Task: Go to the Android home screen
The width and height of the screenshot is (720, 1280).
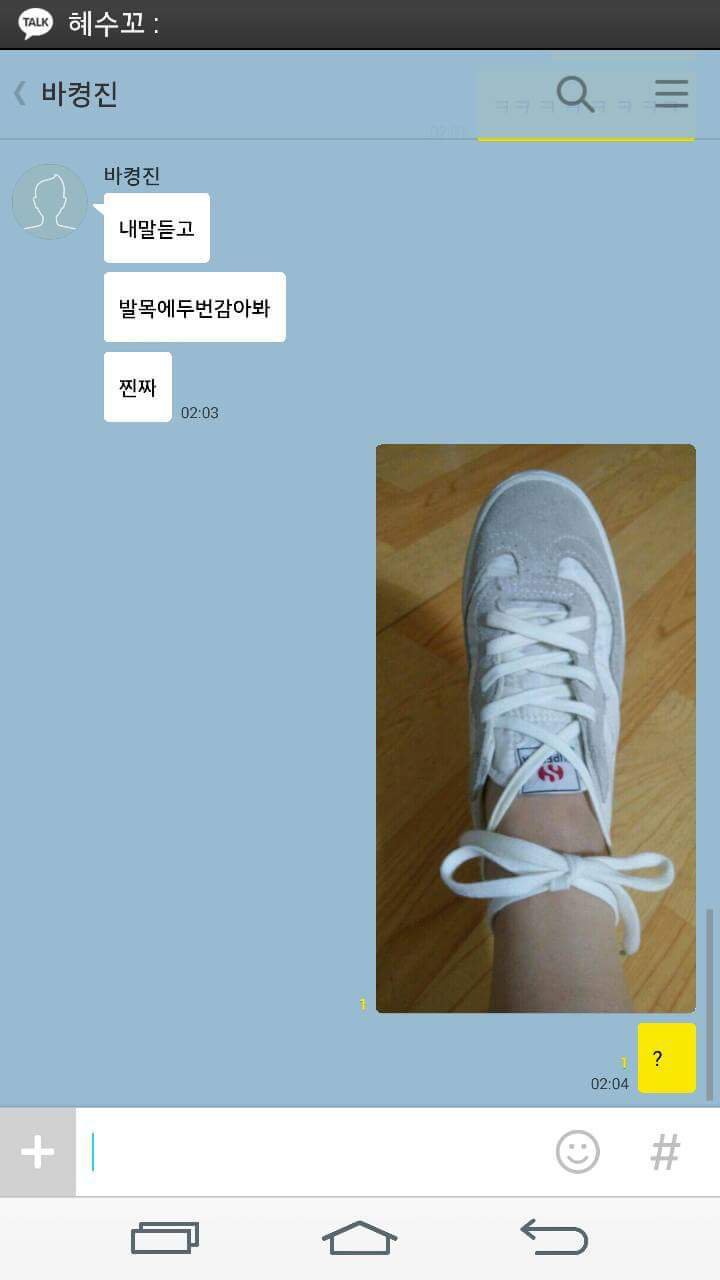Action: coord(359,1238)
